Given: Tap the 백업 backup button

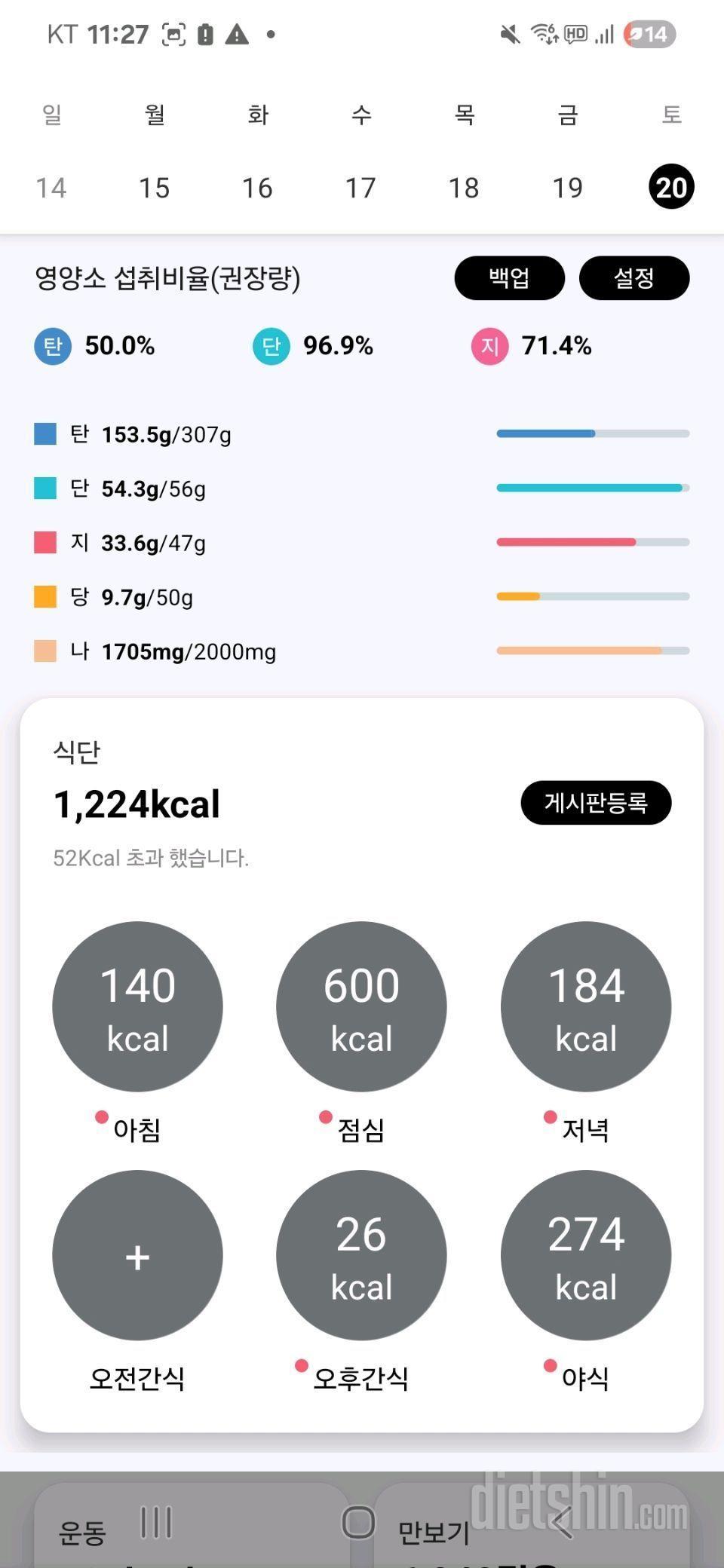Looking at the screenshot, I should [x=509, y=278].
